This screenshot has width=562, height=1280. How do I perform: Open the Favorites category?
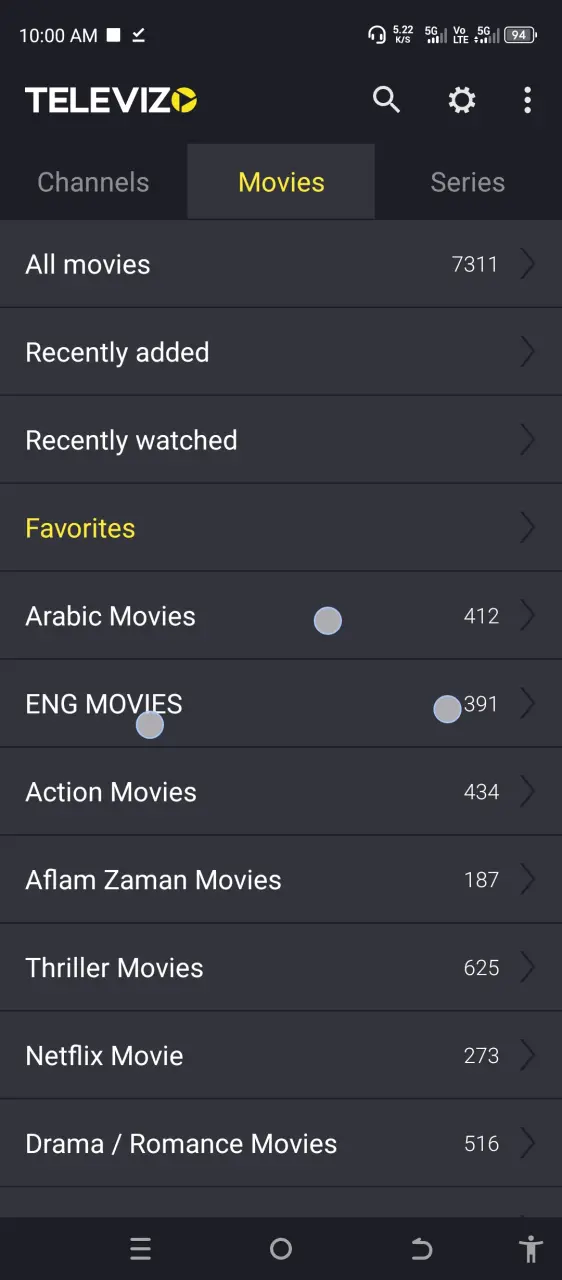[281, 528]
